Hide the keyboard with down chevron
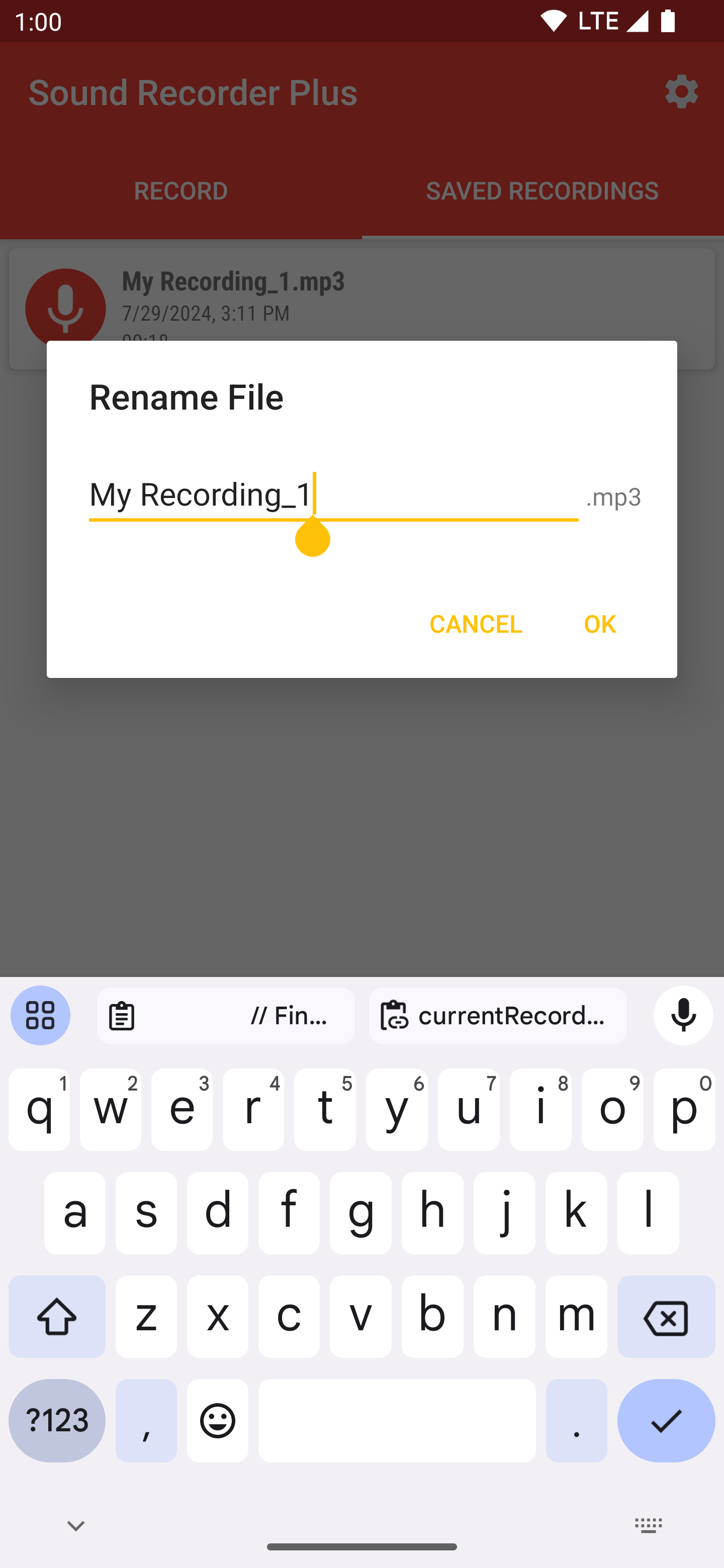This screenshot has height=1568, width=724. coord(75,1525)
